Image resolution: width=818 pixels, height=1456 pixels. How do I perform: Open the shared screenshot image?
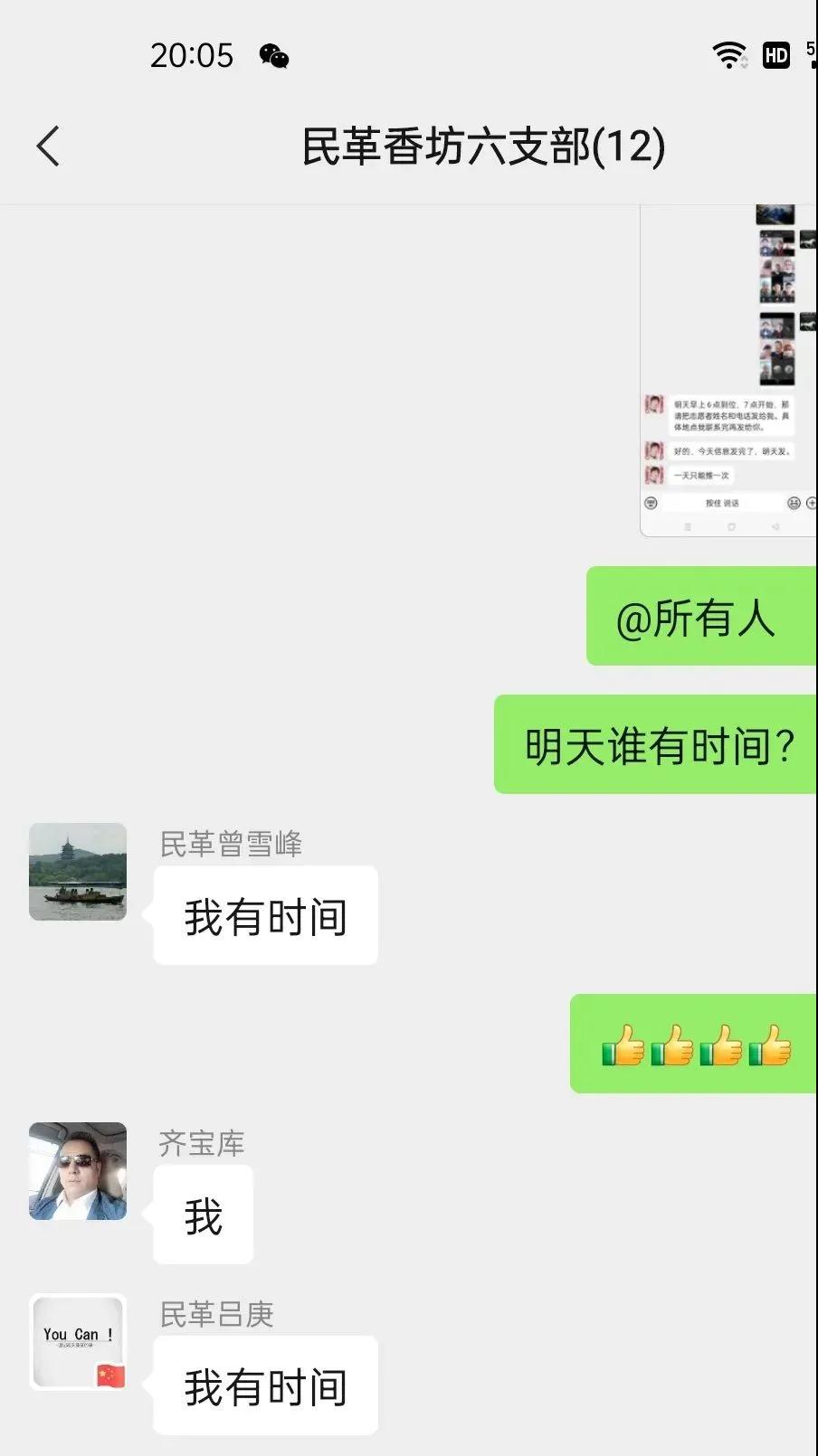728,371
